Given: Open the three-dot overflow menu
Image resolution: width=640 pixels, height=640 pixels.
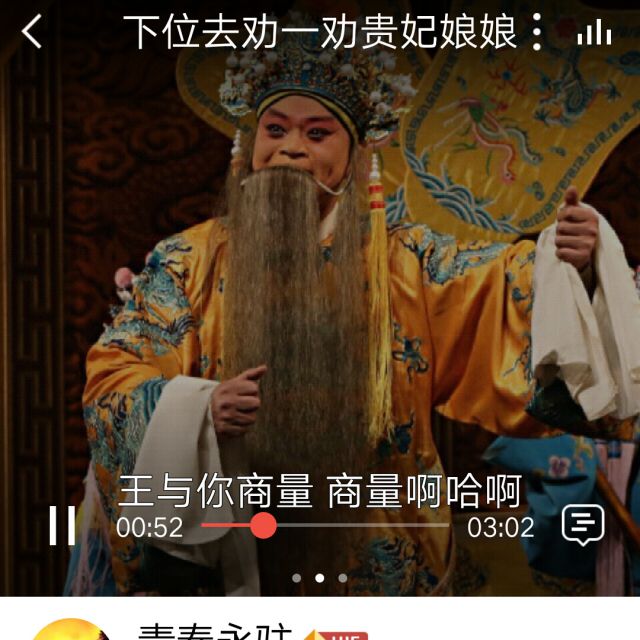Looking at the screenshot, I should 537,32.
